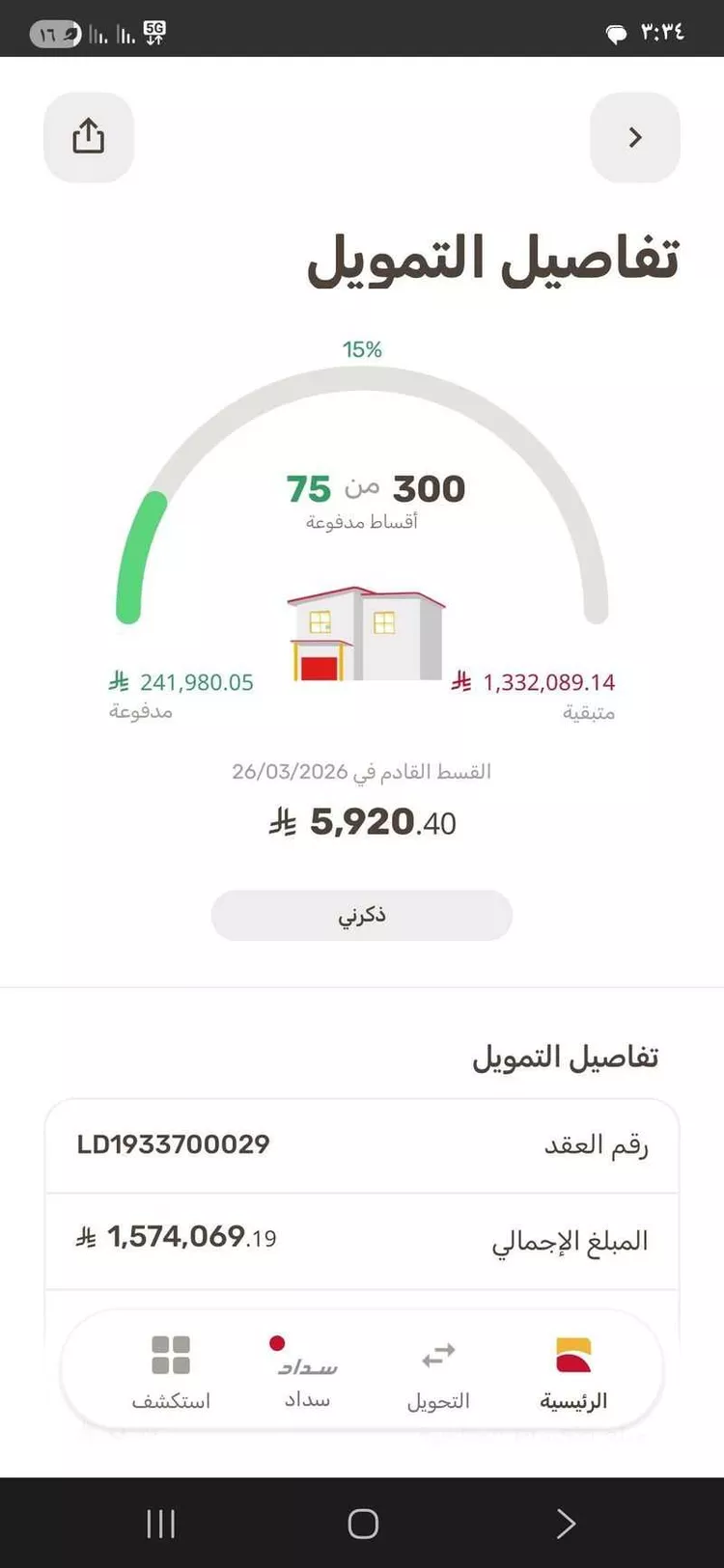Tap the riyal symbol beside remaining 1,332,089.14

pos(459,682)
